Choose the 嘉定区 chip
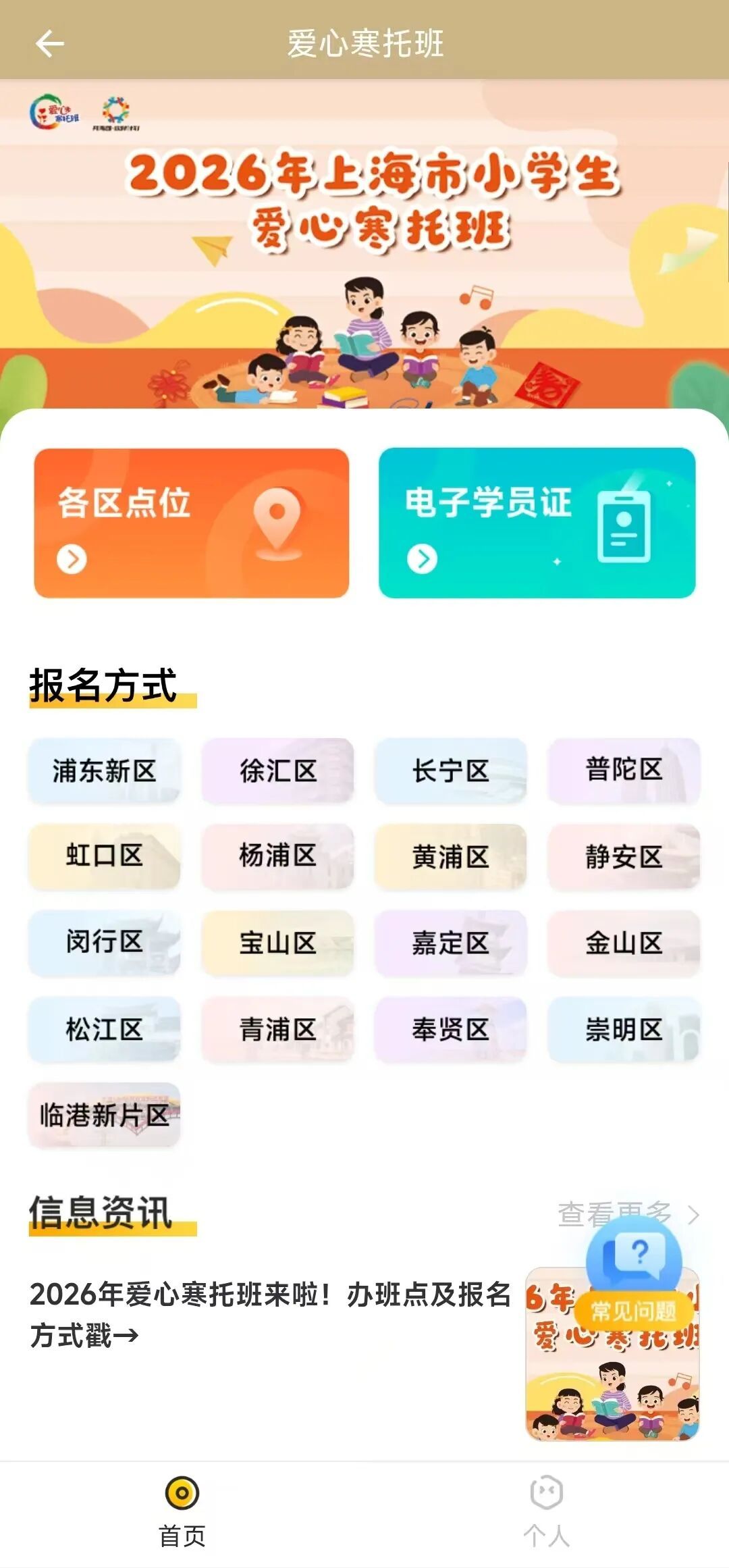 click(x=450, y=943)
